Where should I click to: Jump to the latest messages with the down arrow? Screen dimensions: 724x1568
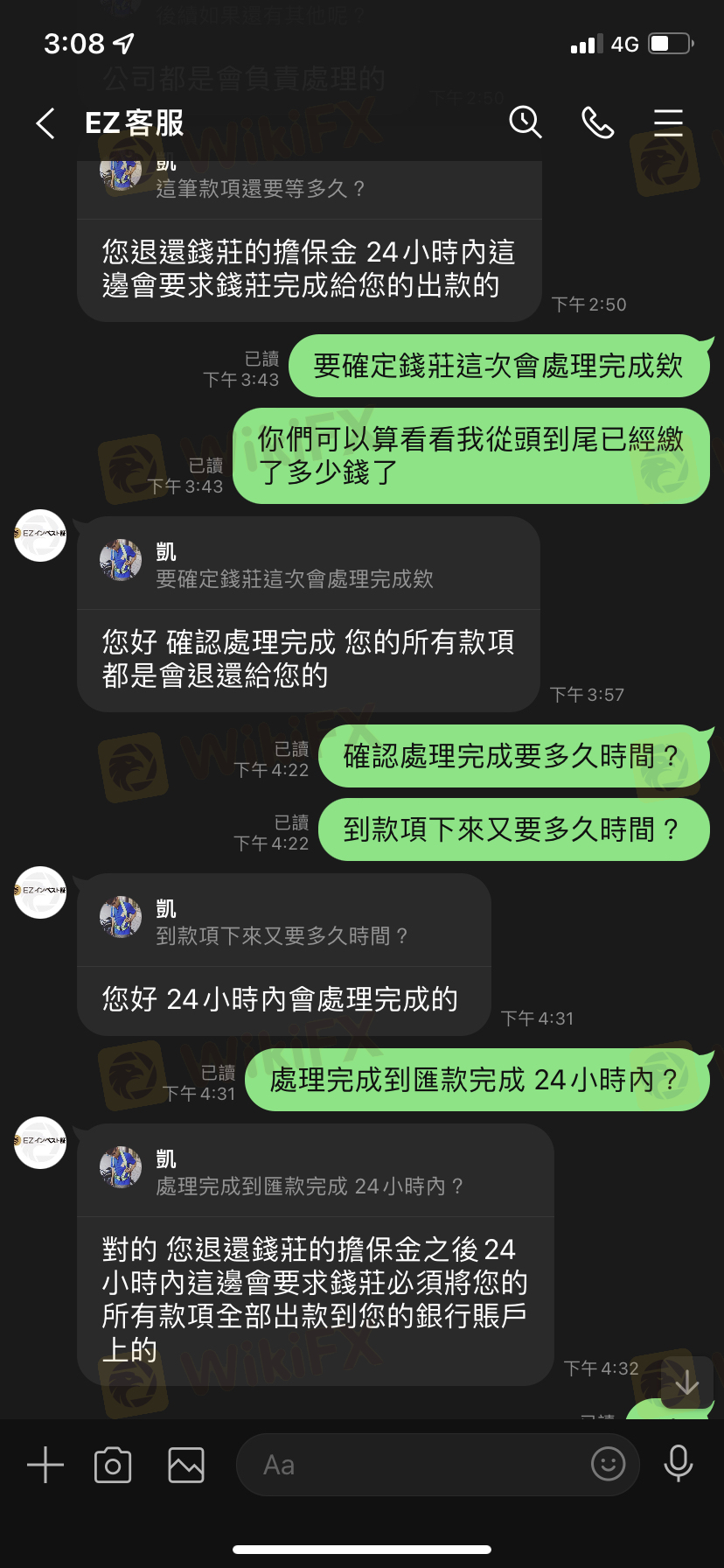(x=686, y=1382)
